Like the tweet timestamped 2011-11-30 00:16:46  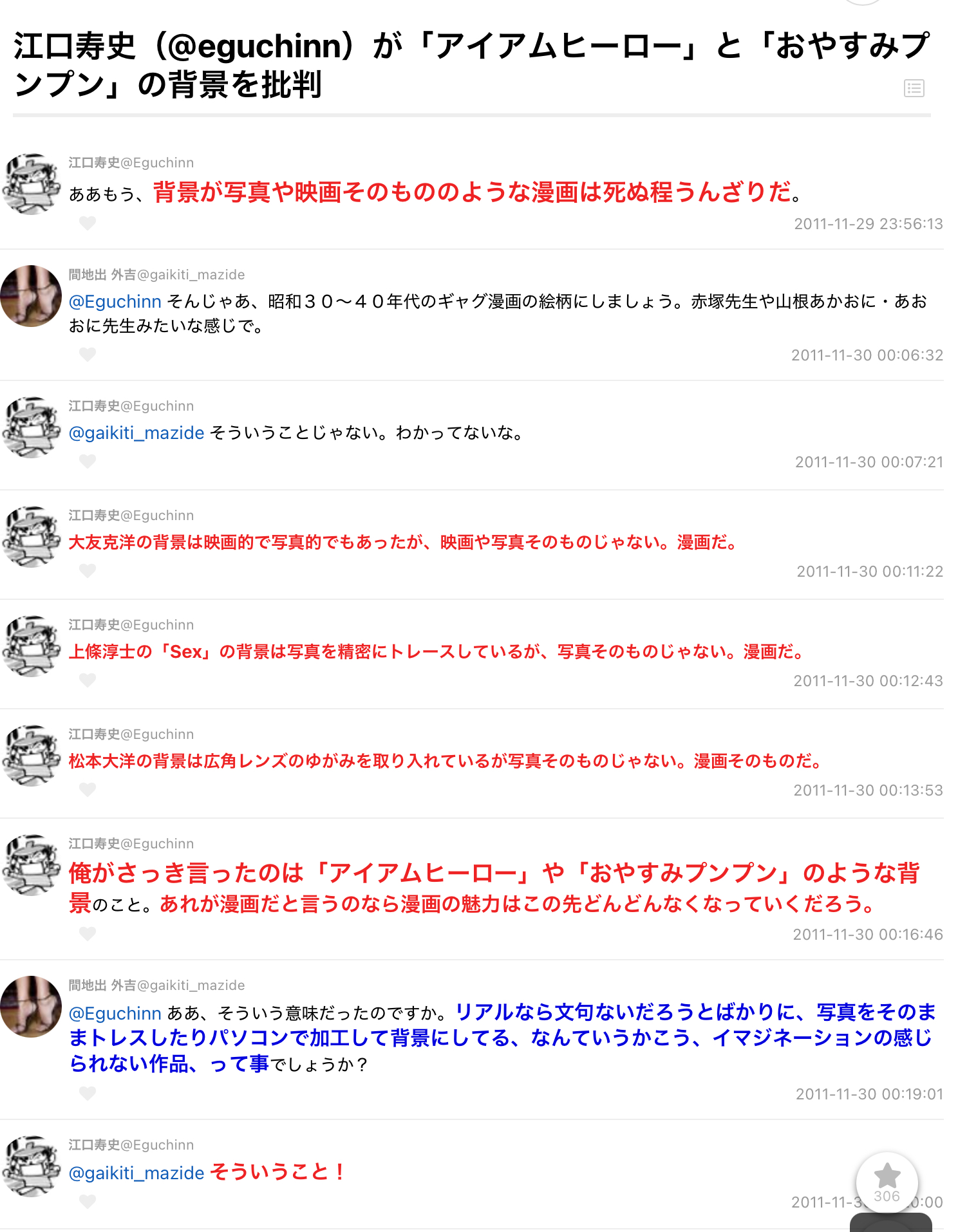click(x=88, y=934)
